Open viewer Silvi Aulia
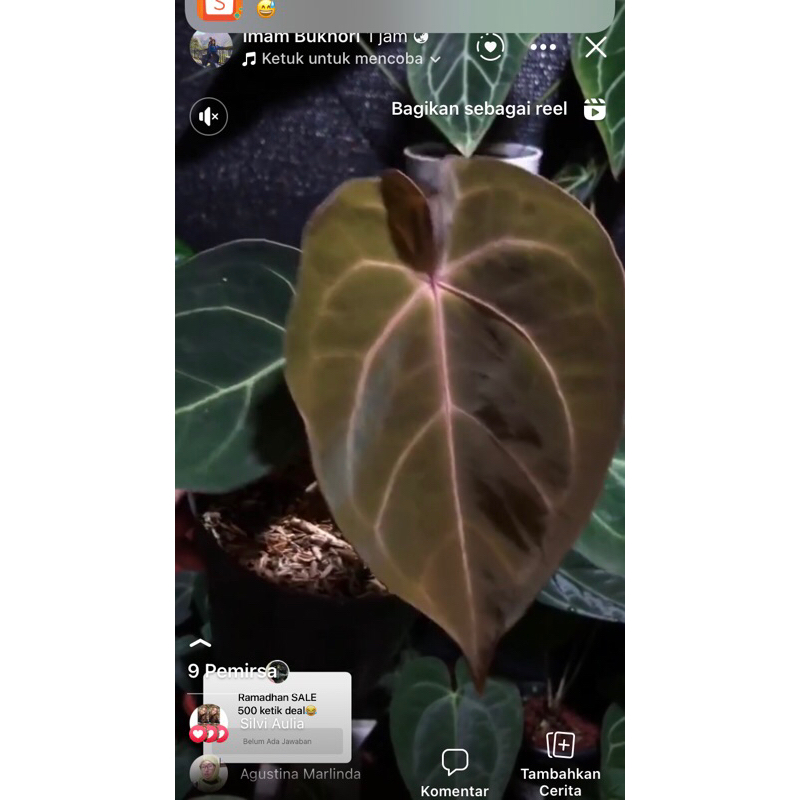 tap(270, 723)
